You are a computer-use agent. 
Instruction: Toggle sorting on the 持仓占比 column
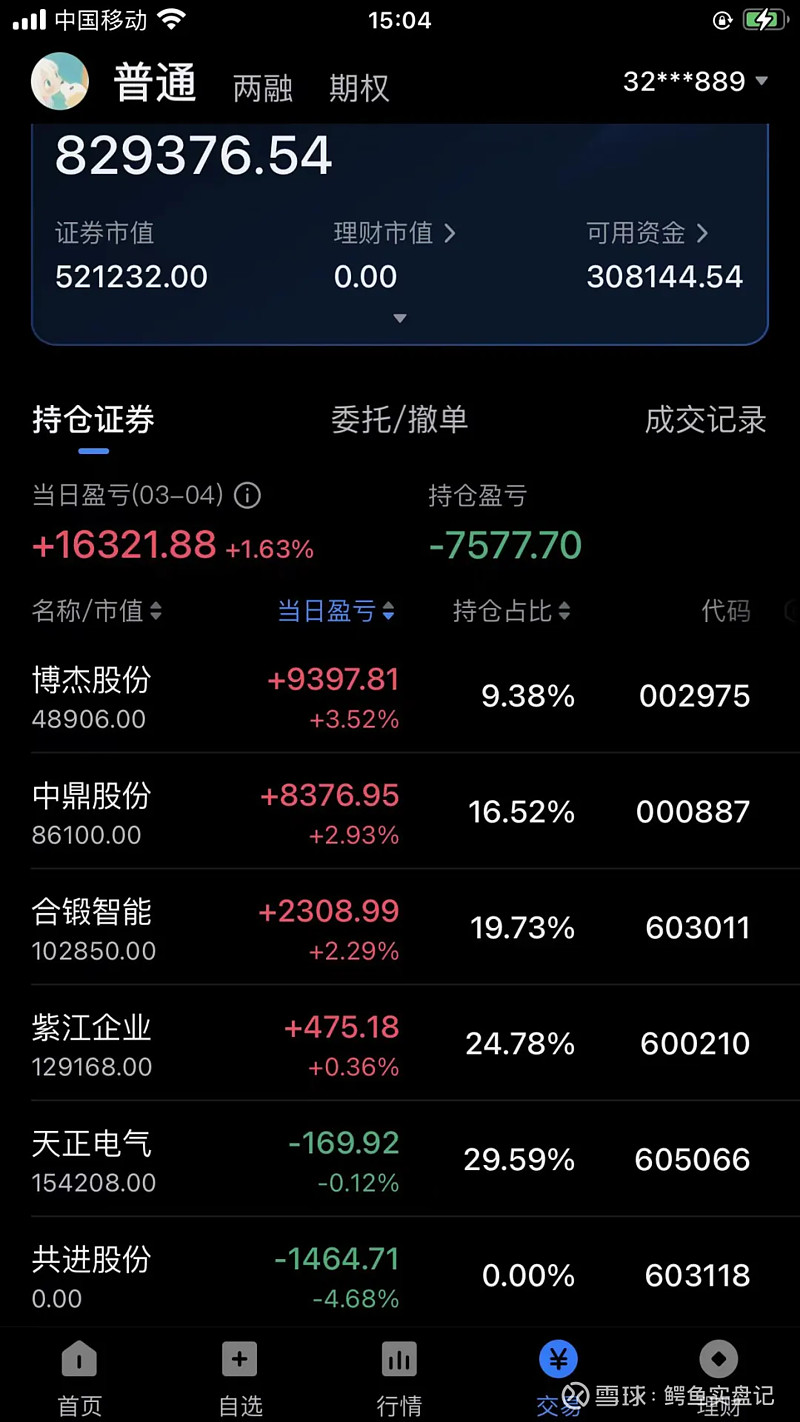pyautogui.click(x=511, y=611)
